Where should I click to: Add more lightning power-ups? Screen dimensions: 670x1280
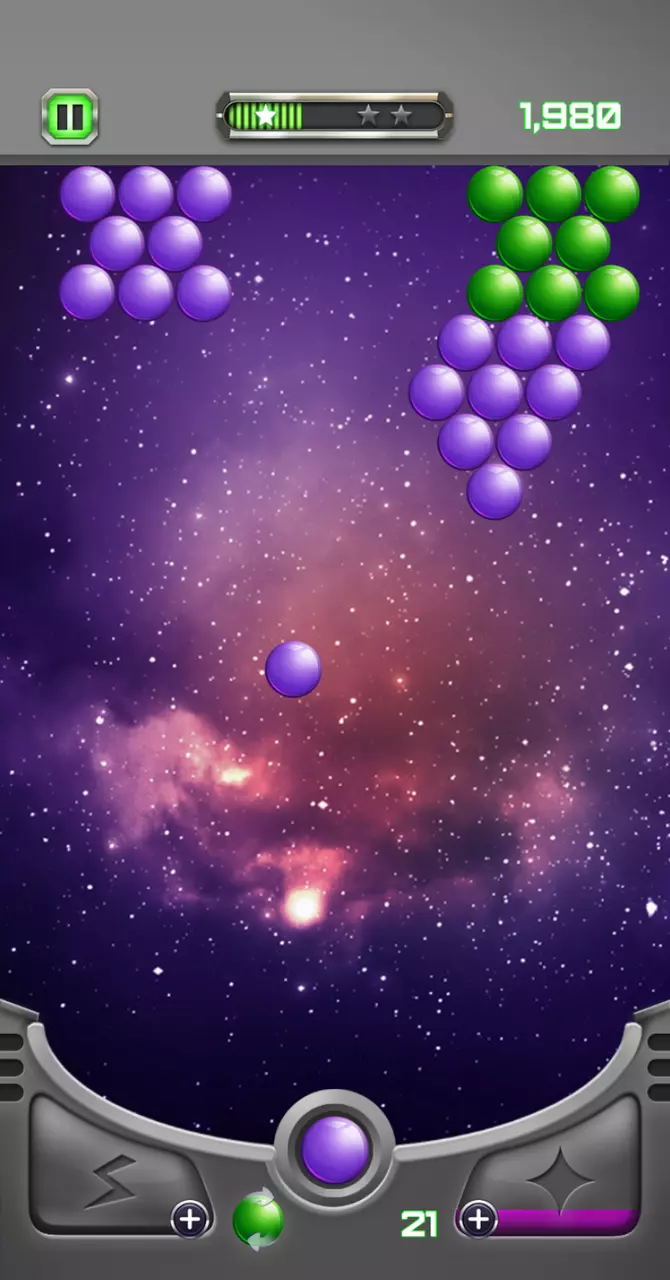(x=190, y=1219)
